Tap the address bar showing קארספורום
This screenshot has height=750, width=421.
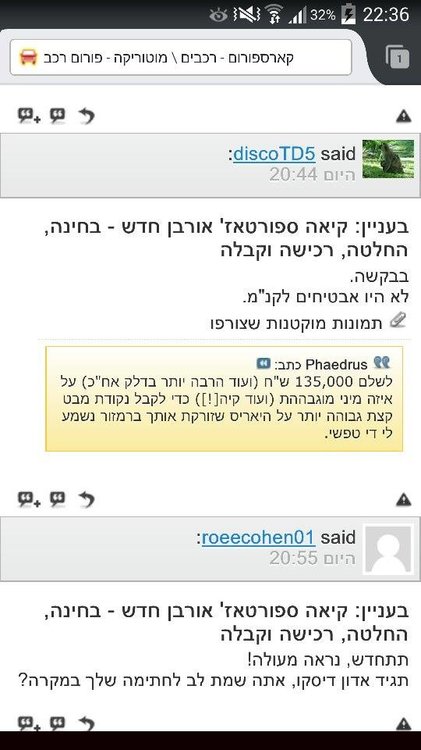(181, 57)
